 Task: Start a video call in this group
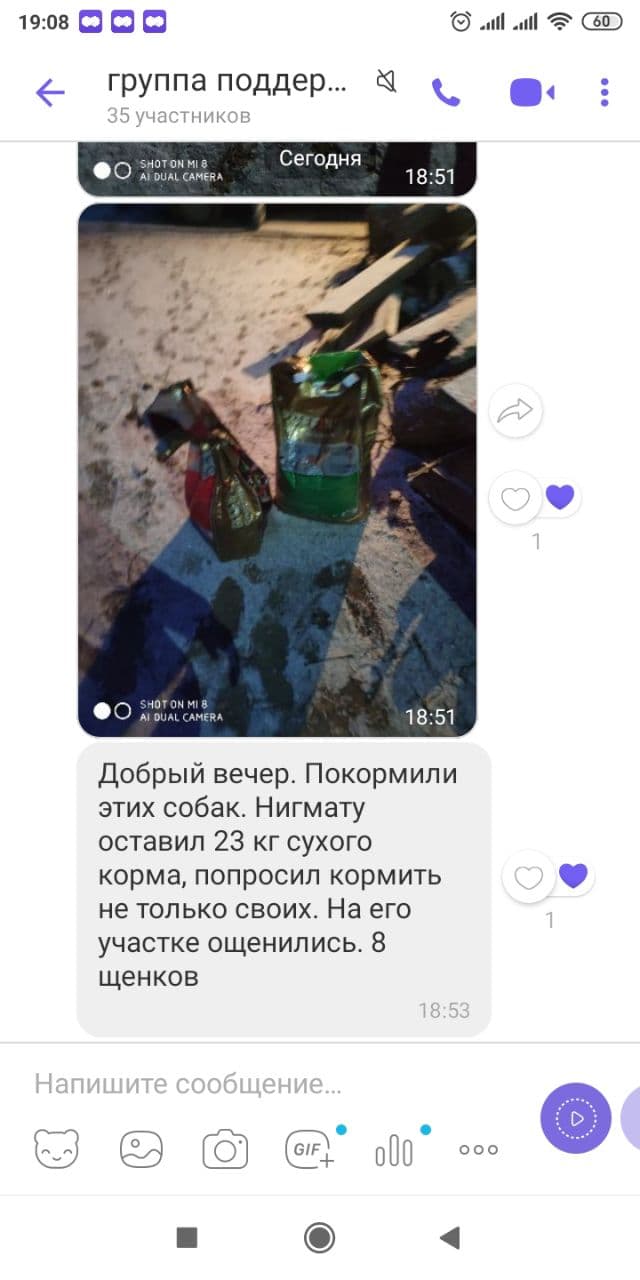point(531,93)
